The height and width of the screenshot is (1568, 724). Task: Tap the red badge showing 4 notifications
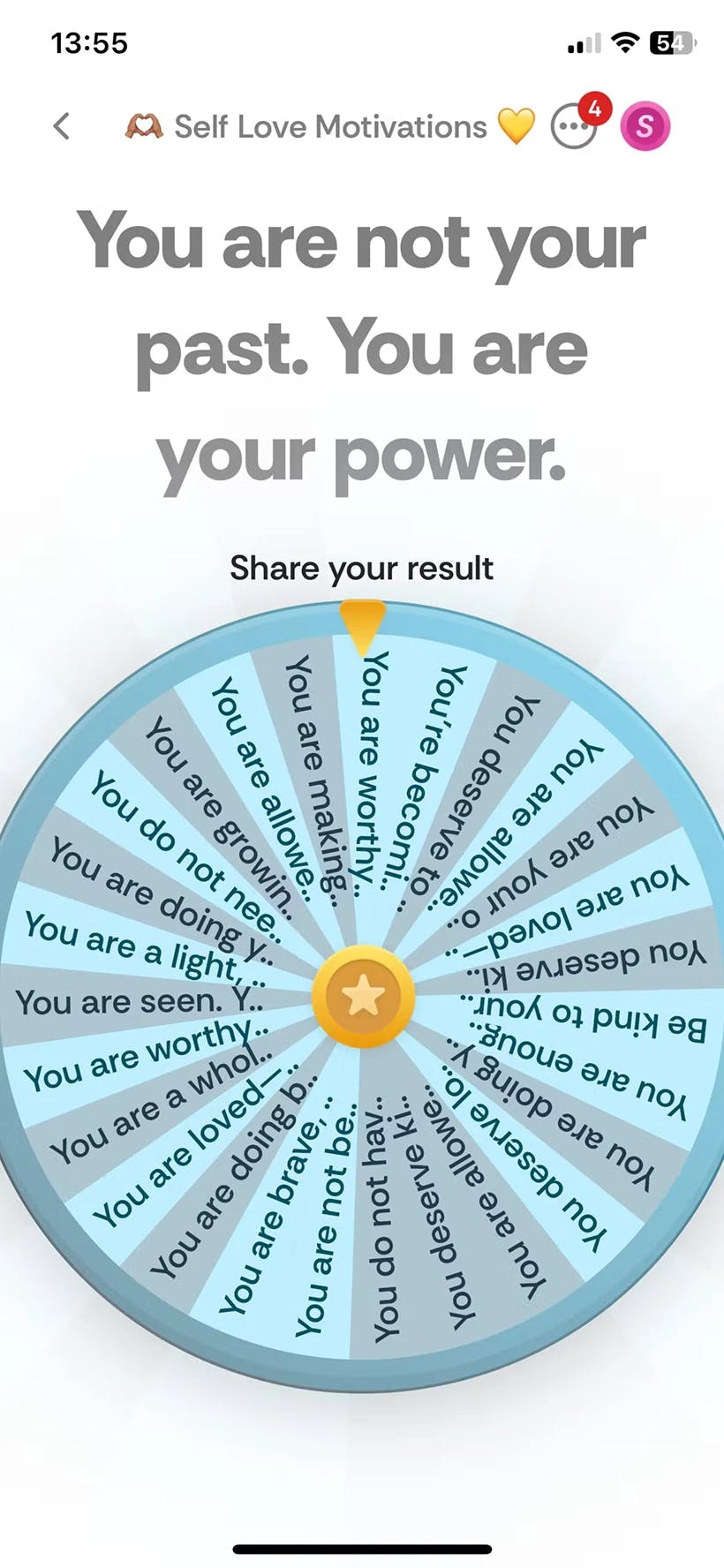pyautogui.click(x=596, y=109)
